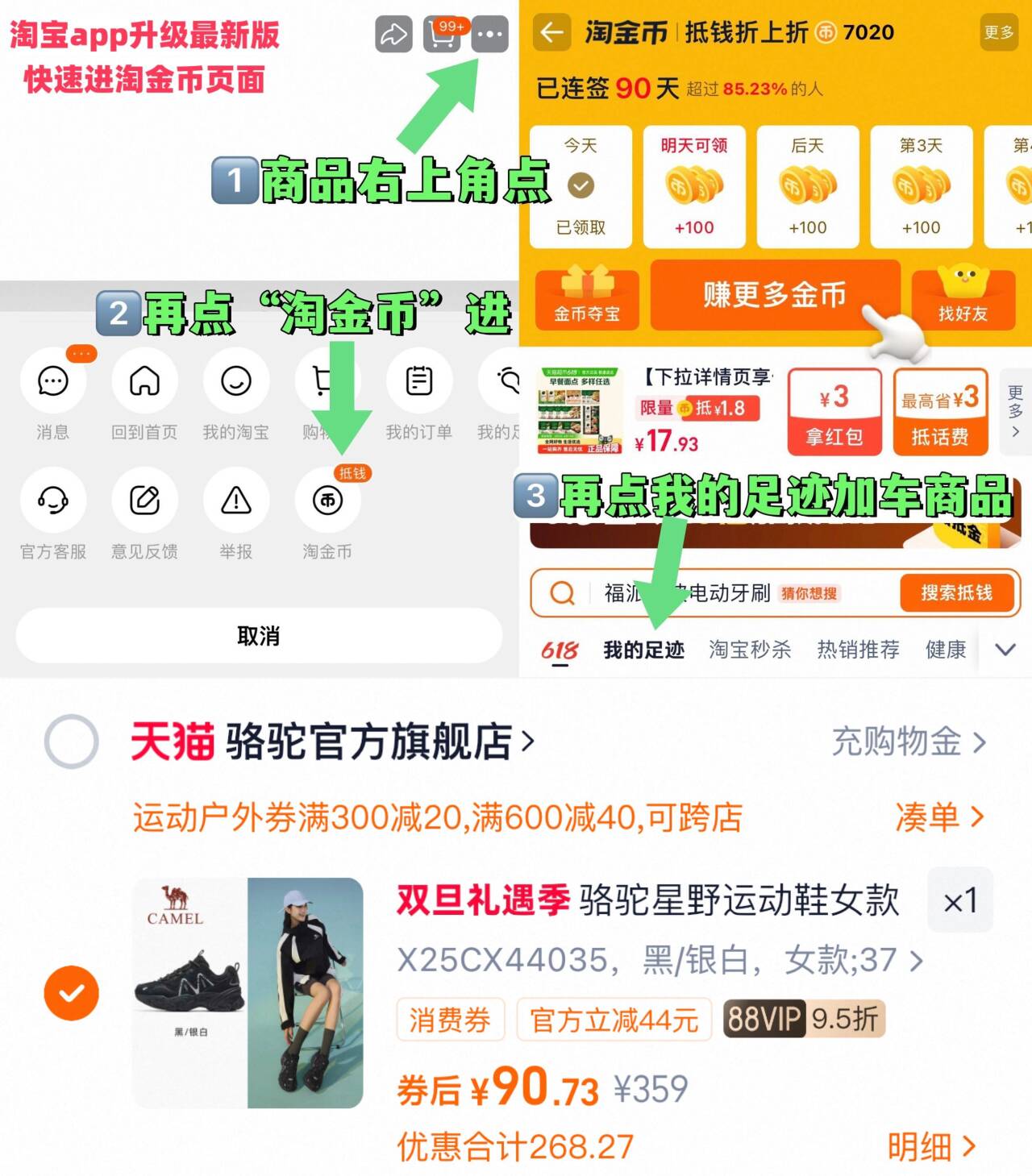Select the 热销推荐 tab

click(x=857, y=650)
